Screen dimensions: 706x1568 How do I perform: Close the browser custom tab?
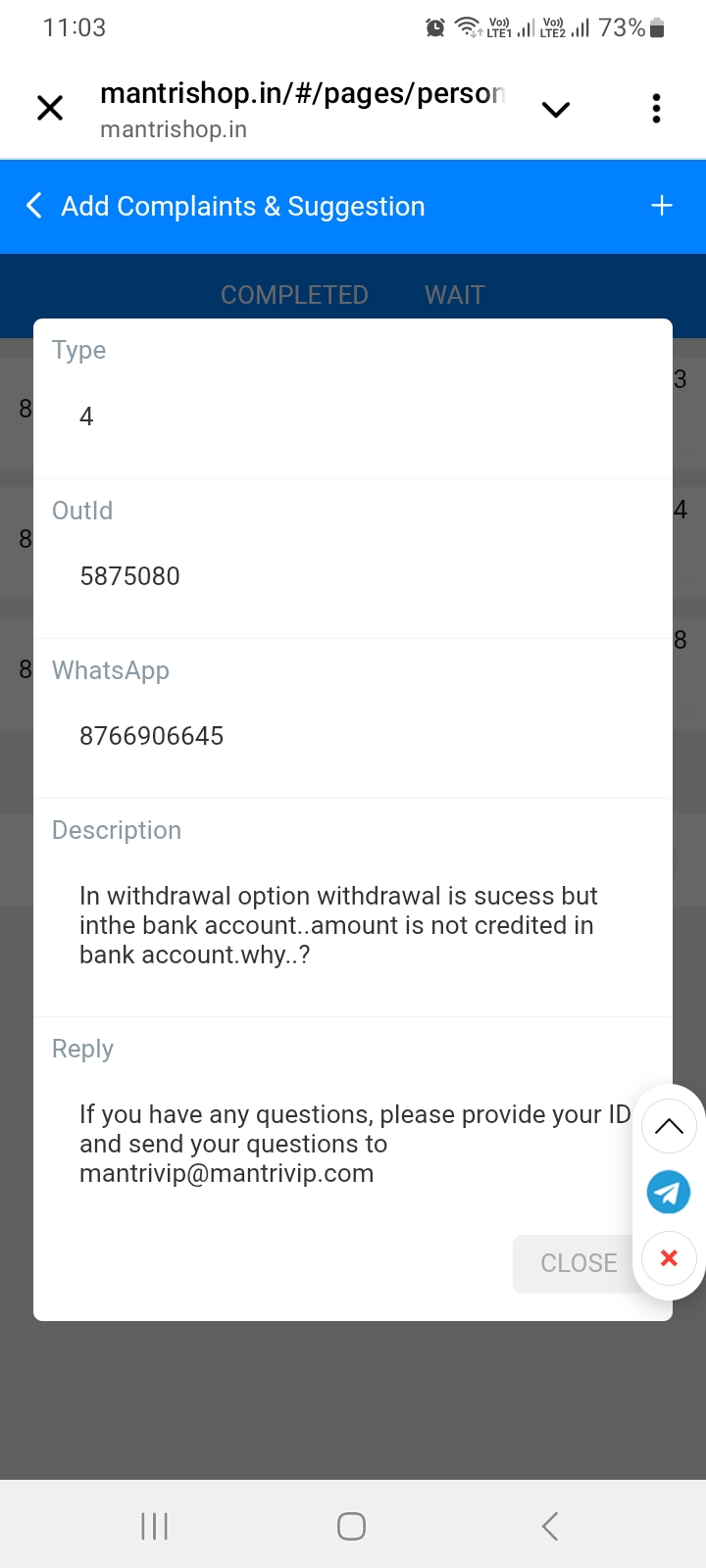[x=50, y=108]
